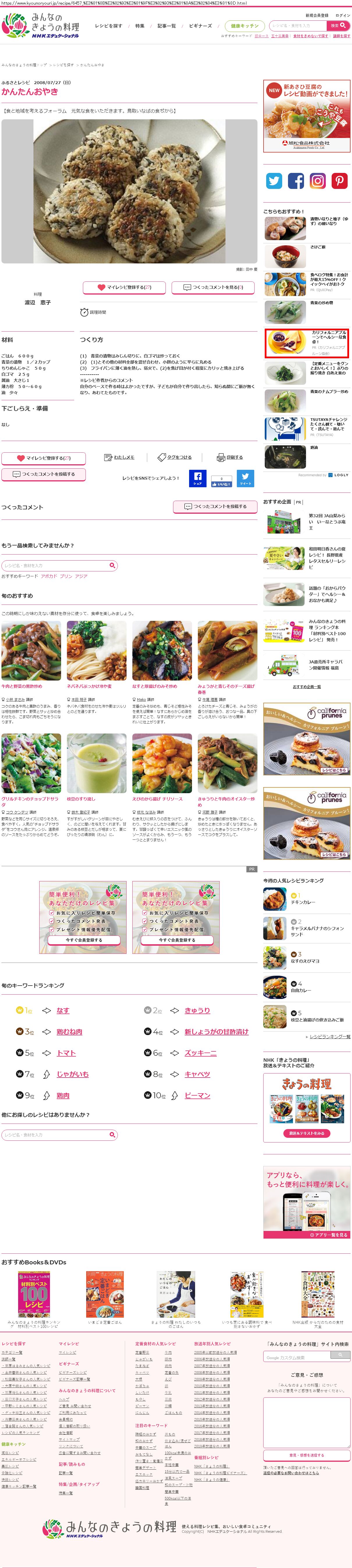This screenshot has width=352, height=1568.
Task: Tweet this recipe with the ツイート button
Action: 245,478
